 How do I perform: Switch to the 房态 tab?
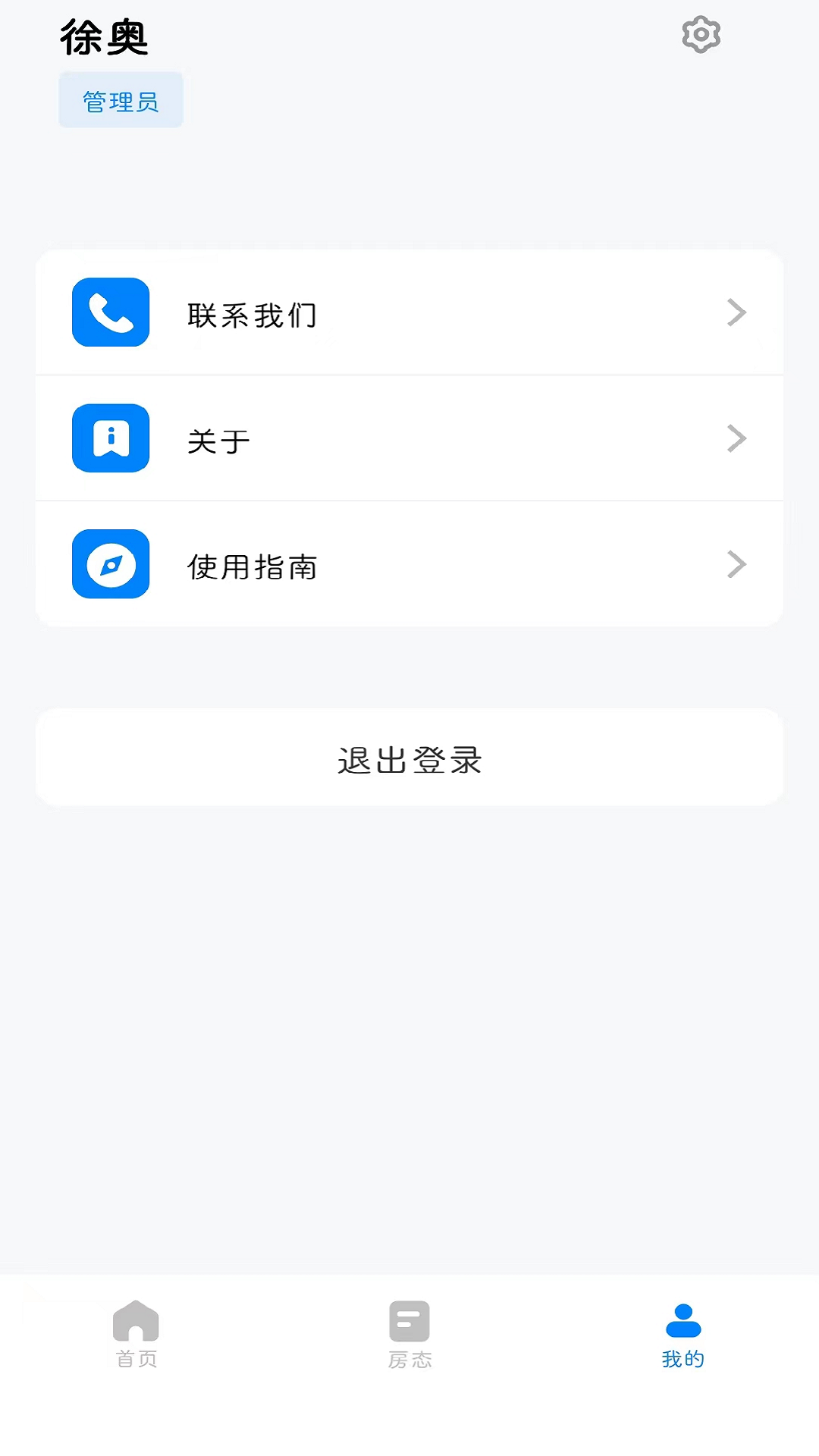point(409,1335)
